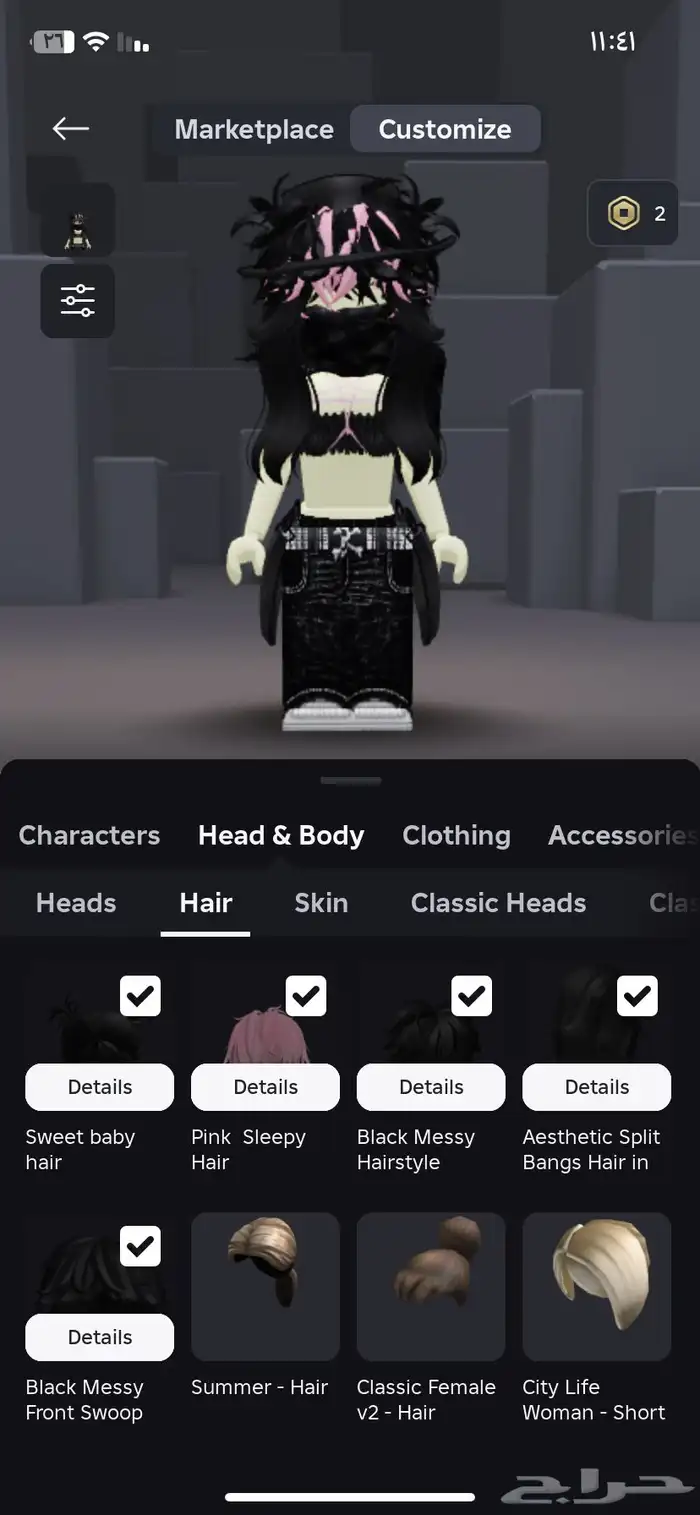
Task: Select the Heads subcategory
Action: click(76, 903)
